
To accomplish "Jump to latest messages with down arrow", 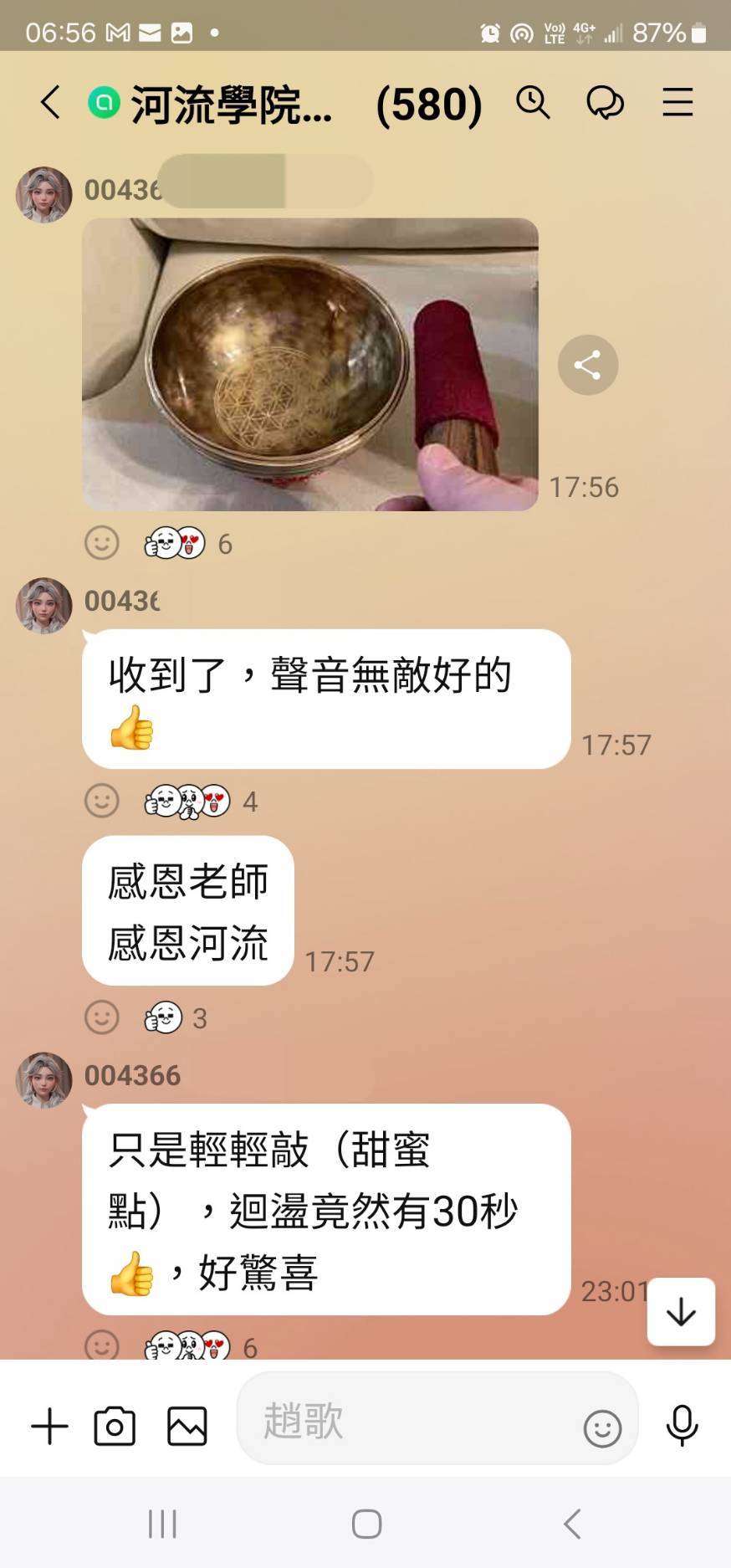I will 681,1311.
